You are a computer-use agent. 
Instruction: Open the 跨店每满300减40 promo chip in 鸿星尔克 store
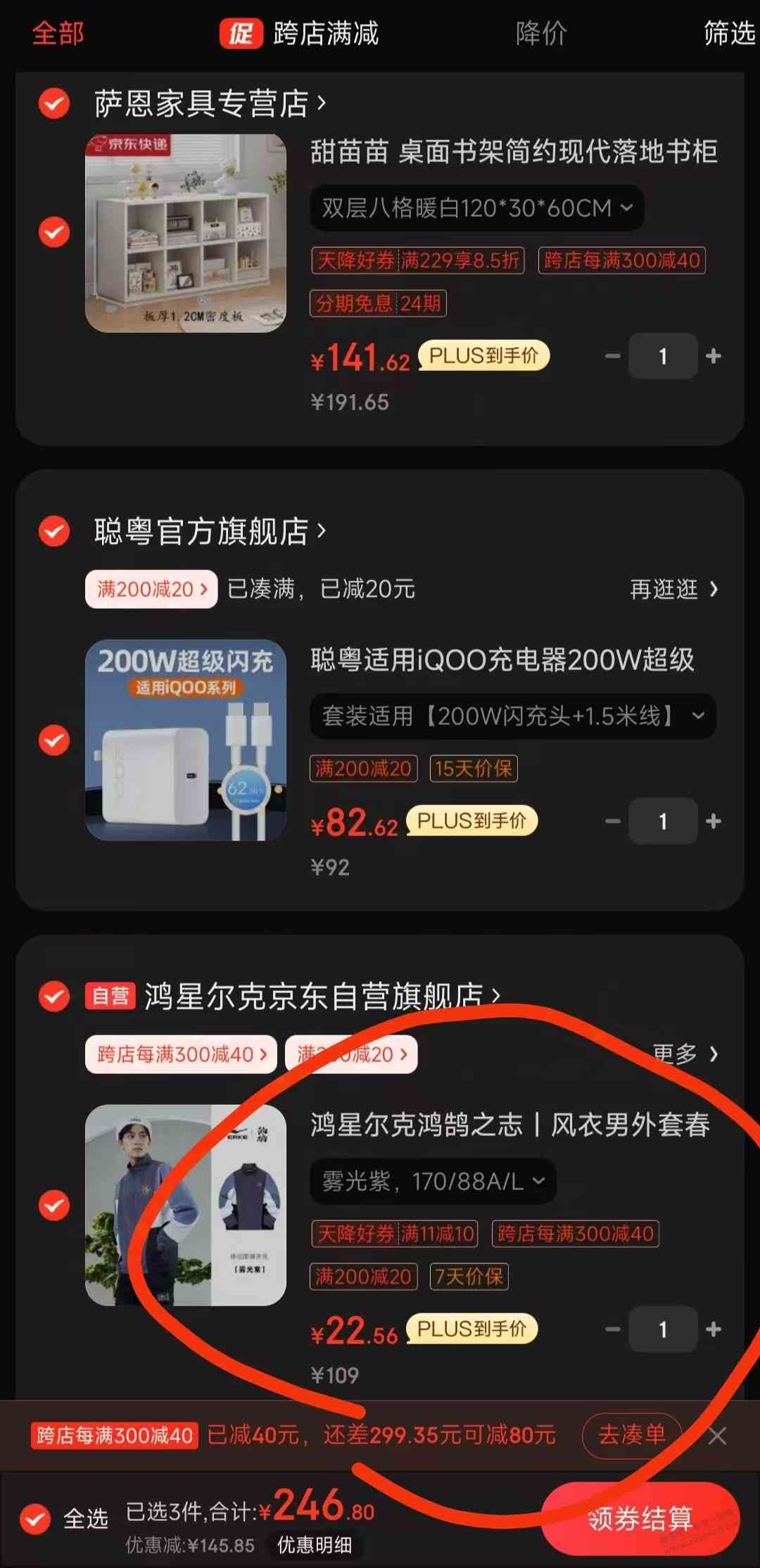pos(181,1054)
